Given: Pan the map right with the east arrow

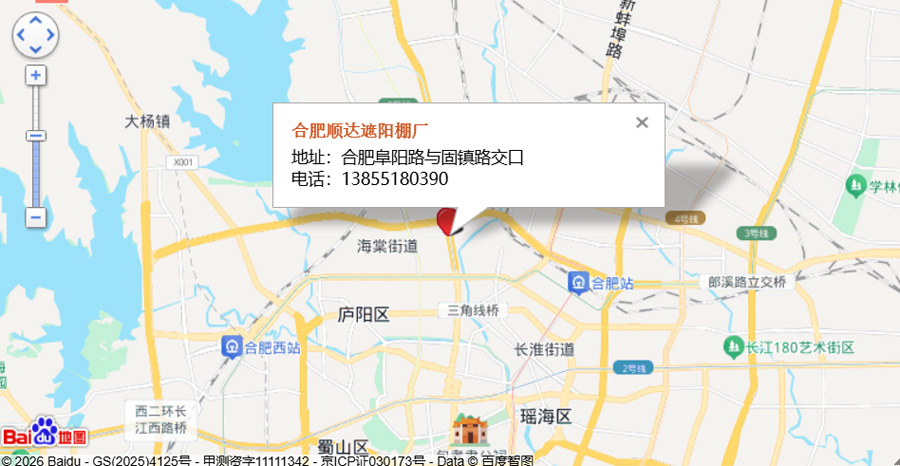Looking at the screenshot, I should (x=50, y=35).
